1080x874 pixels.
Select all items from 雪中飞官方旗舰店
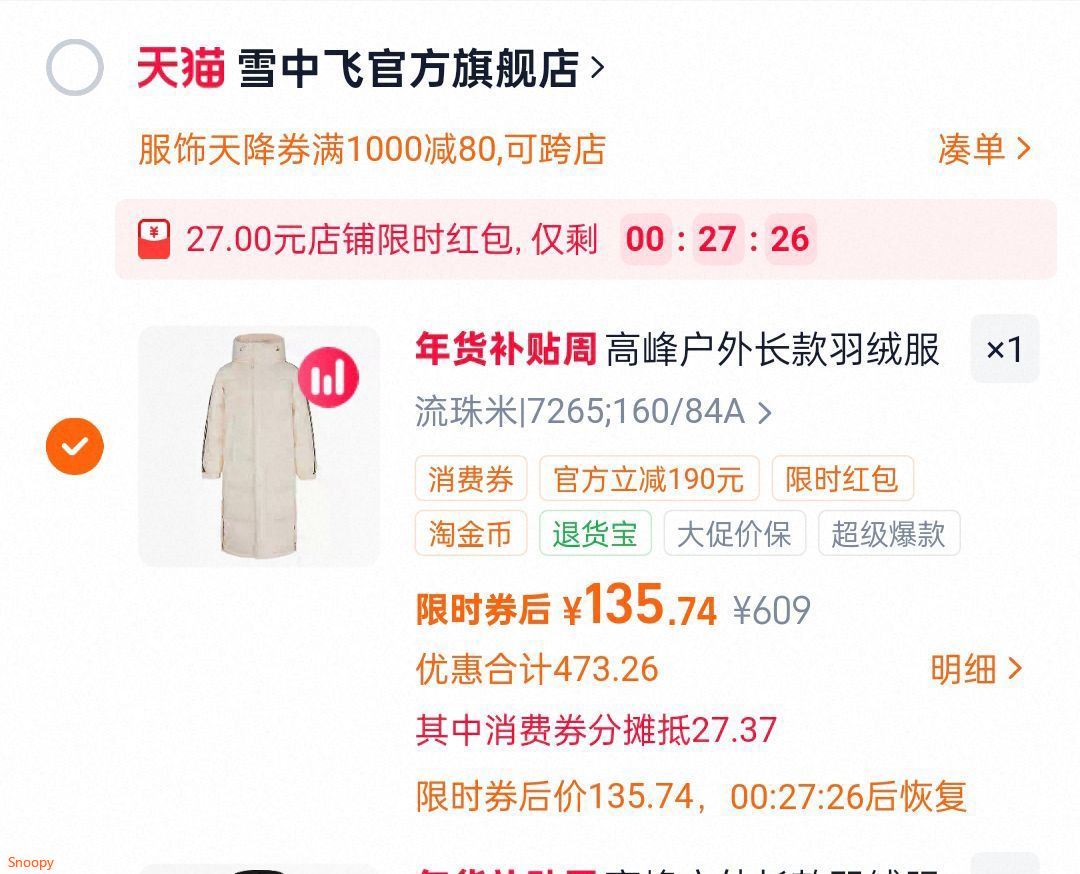(74, 67)
